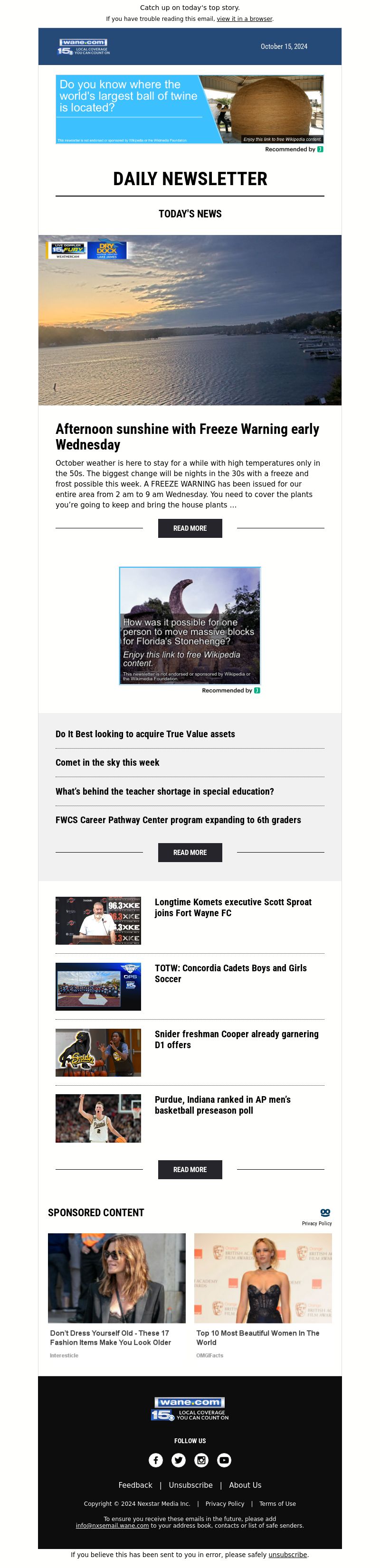The image size is (380, 1568).
Task: Read 'Do It Best looking to acquire True Value assets'
Action: pos(145,734)
